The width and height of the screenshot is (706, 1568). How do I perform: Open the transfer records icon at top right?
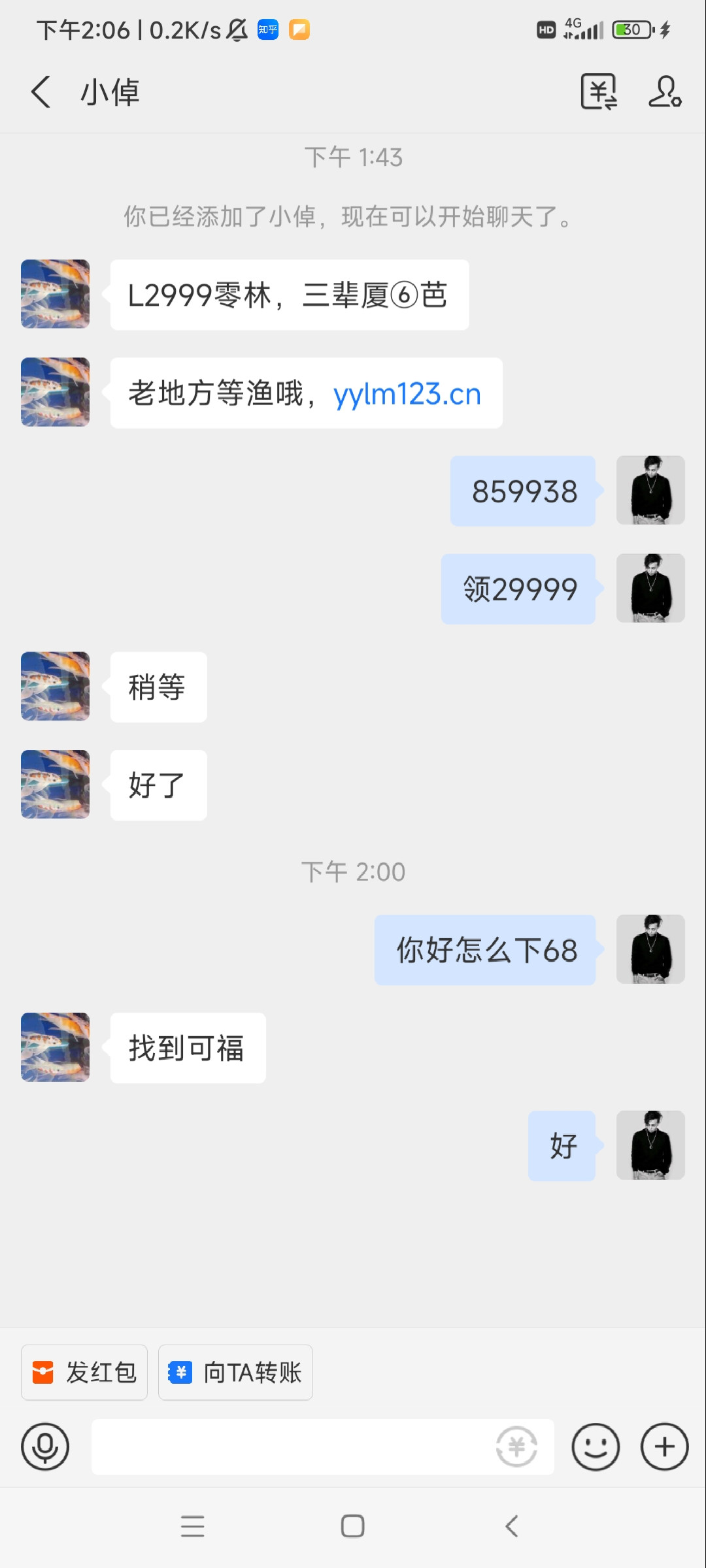[599, 91]
